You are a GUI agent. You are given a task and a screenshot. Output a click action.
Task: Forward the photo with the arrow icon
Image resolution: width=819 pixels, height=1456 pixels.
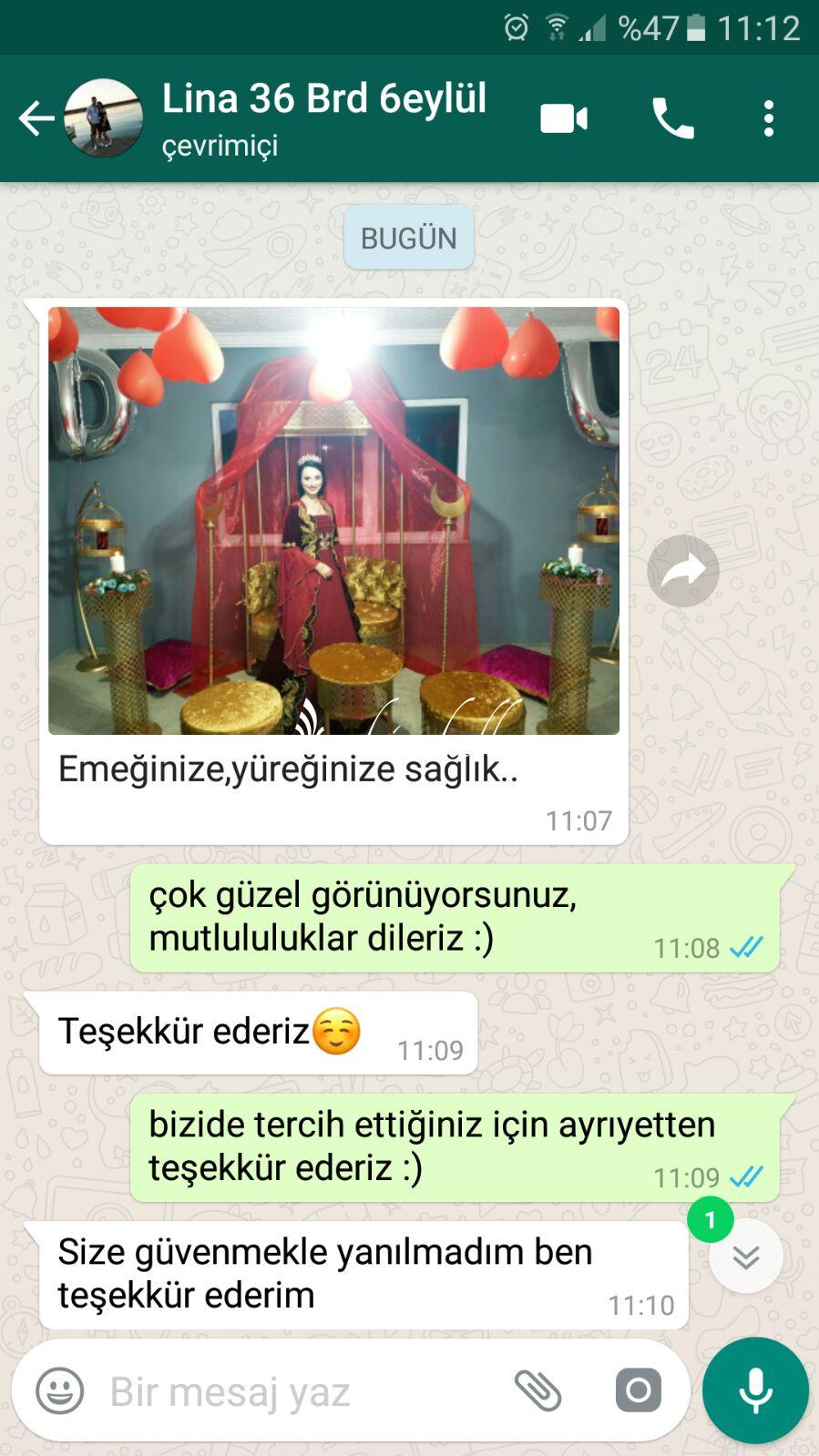pyautogui.click(x=683, y=571)
